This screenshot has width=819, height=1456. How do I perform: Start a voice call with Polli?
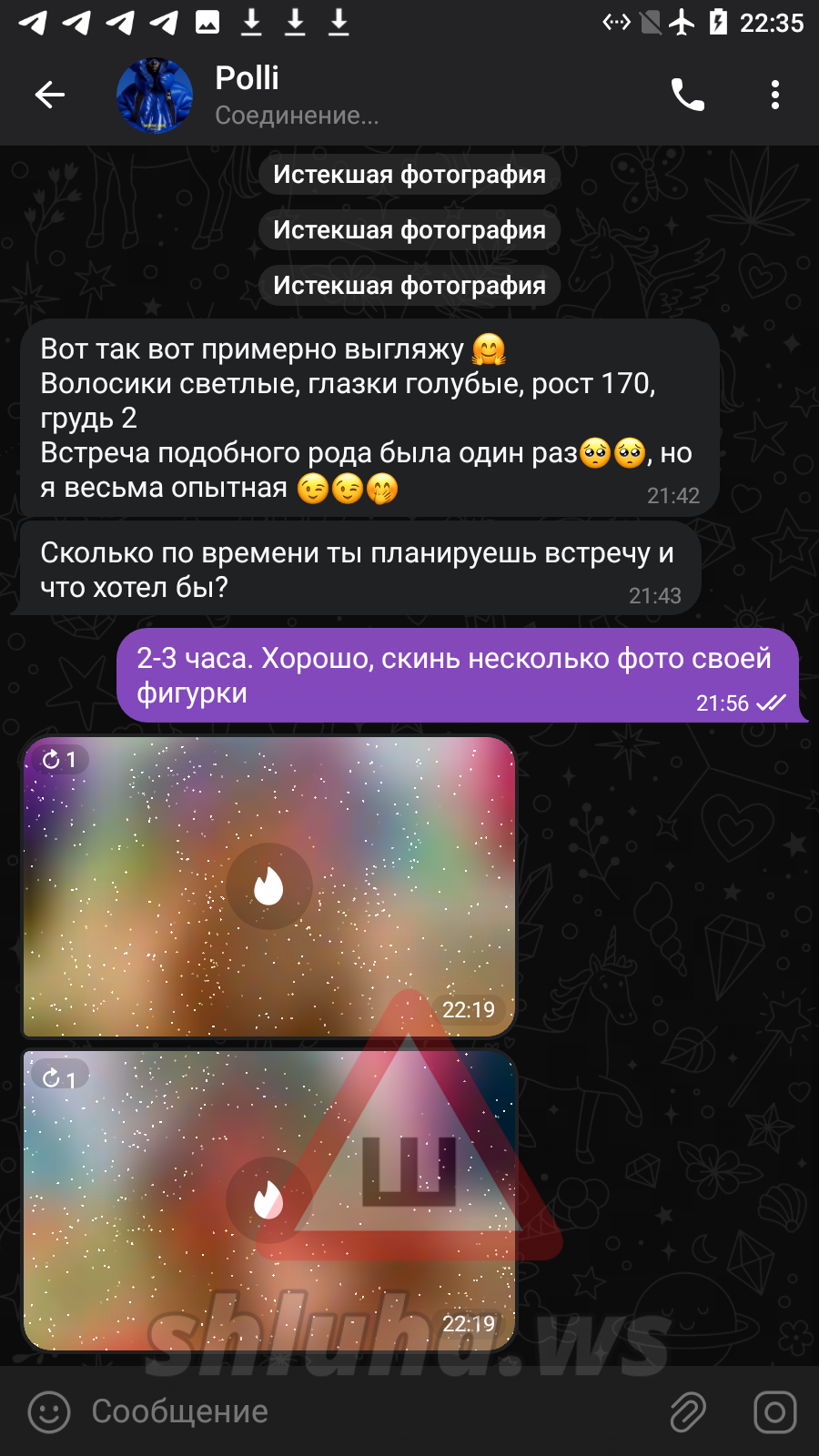click(x=687, y=95)
